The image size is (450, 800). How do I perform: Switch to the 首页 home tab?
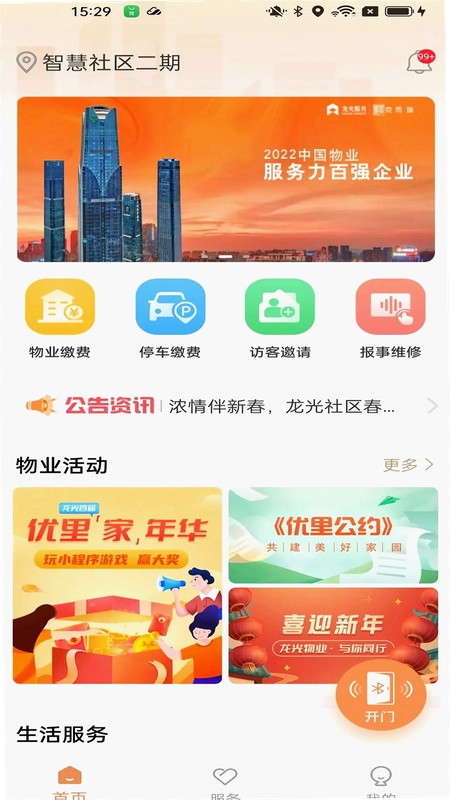pyautogui.click(x=69, y=783)
